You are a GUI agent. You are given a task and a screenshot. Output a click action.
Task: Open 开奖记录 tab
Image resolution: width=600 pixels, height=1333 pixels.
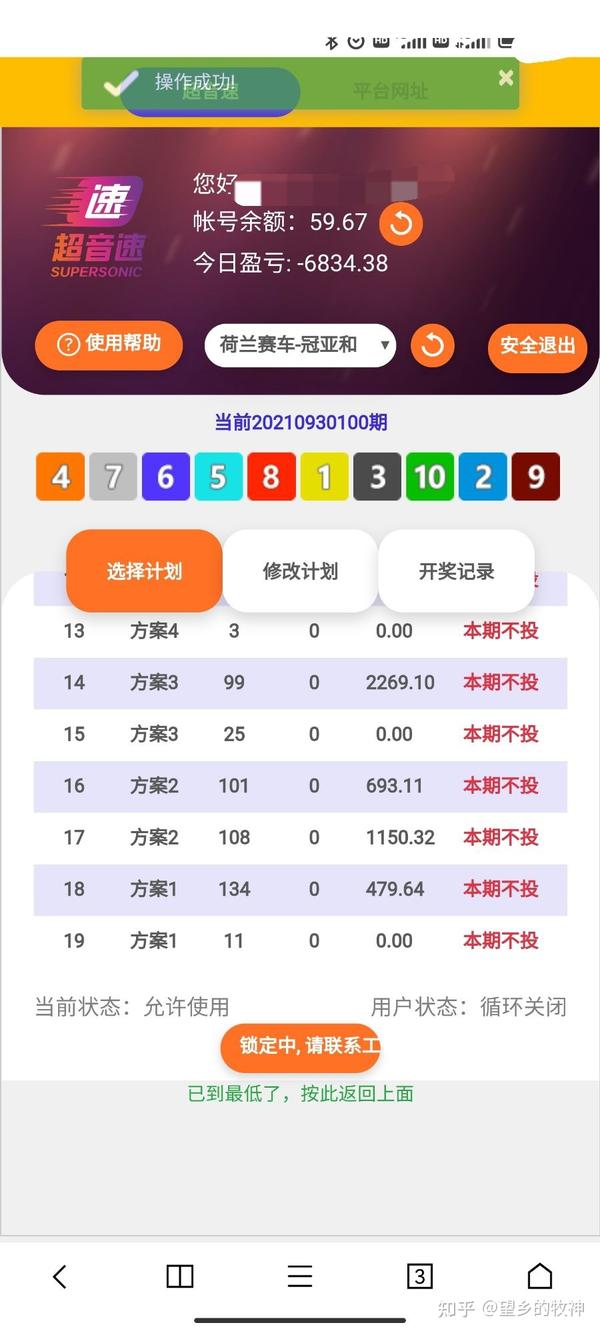456,571
